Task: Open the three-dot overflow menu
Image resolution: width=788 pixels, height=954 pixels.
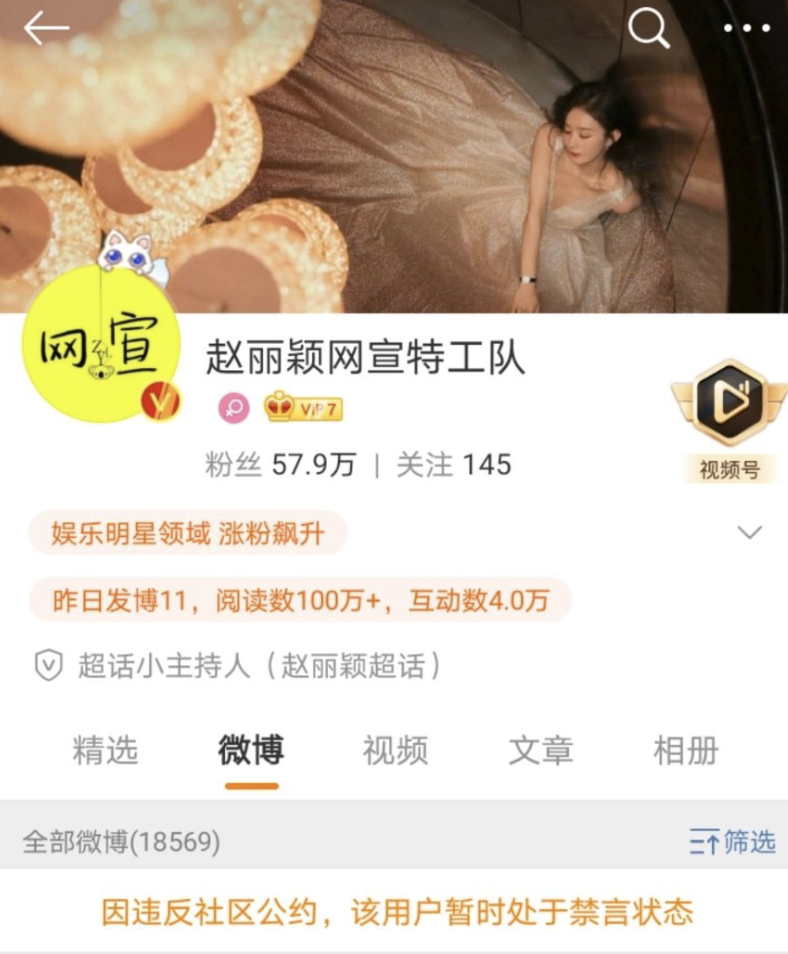Action: point(746,29)
